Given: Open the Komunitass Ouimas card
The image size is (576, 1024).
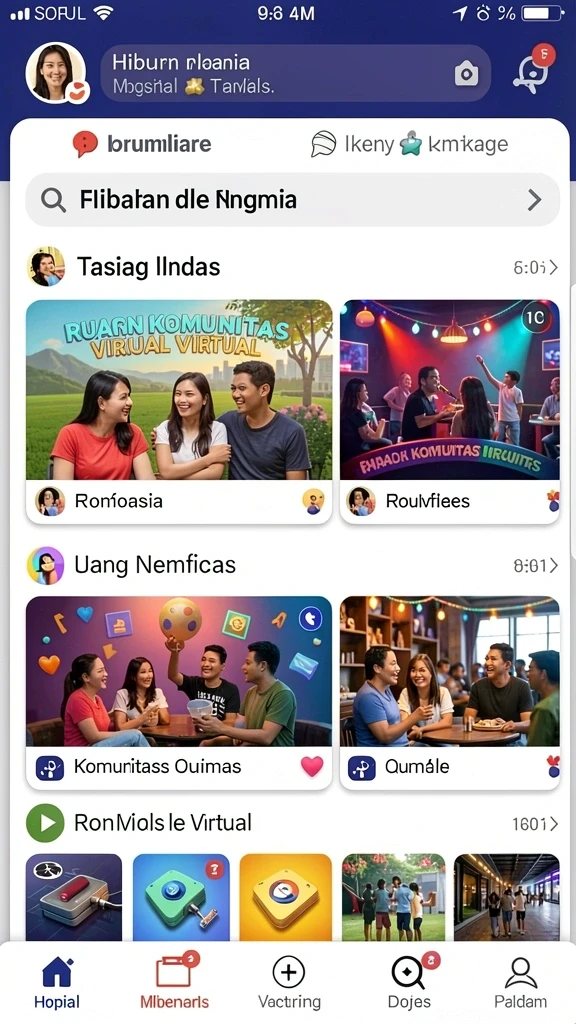Looking at the screenshot, I should click(179, 692).
